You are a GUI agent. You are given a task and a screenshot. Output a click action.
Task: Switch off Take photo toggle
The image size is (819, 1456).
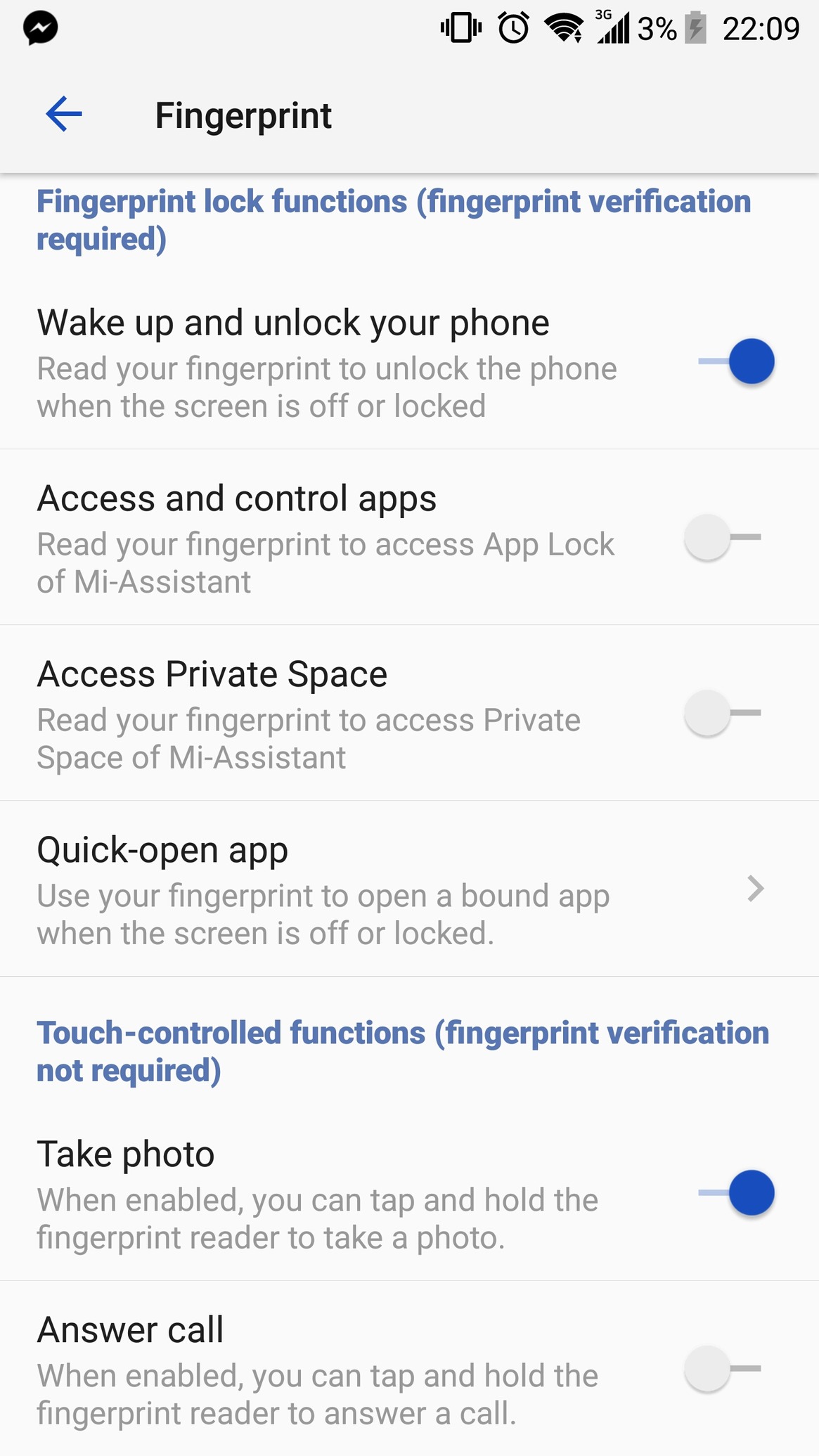(x=736, y=1193)
